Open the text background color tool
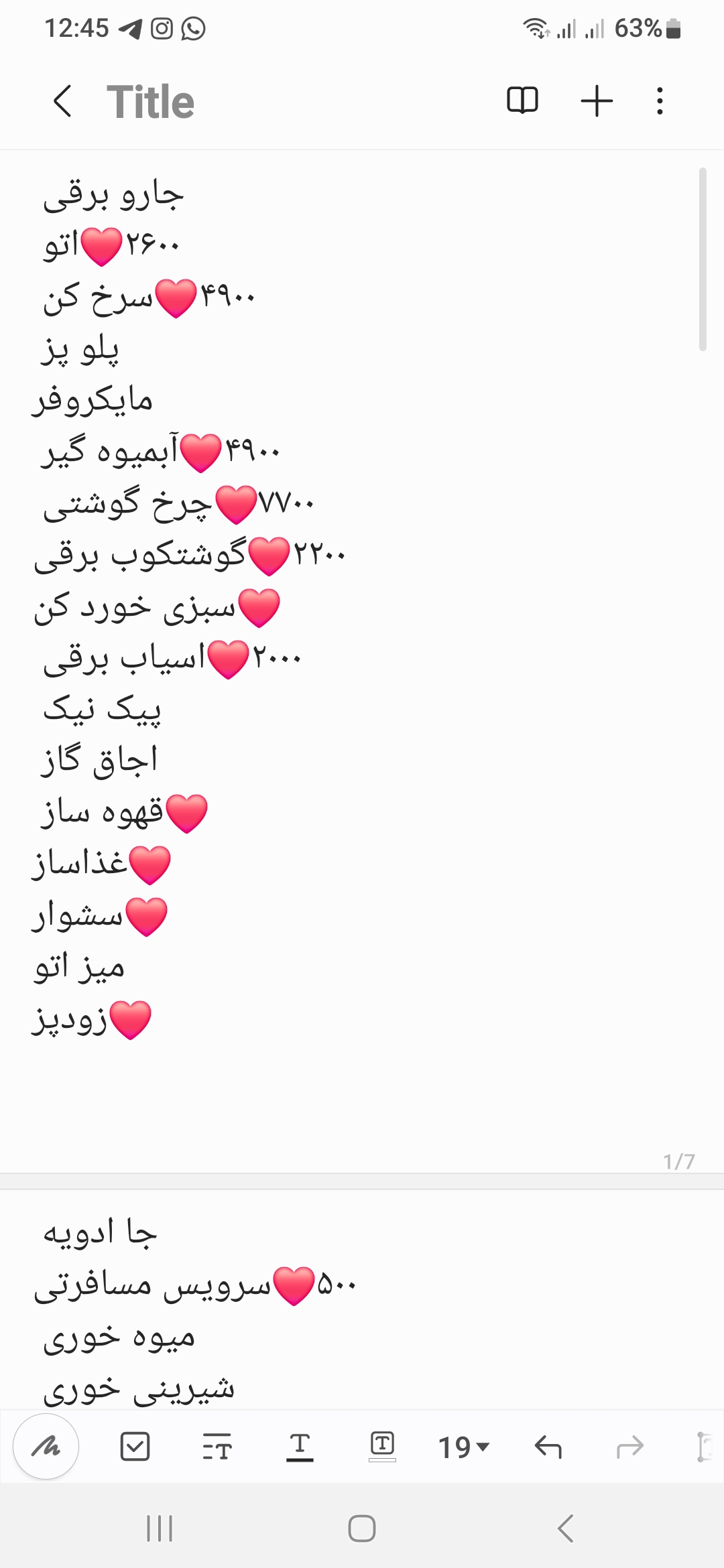 [x=382, y=1447]
